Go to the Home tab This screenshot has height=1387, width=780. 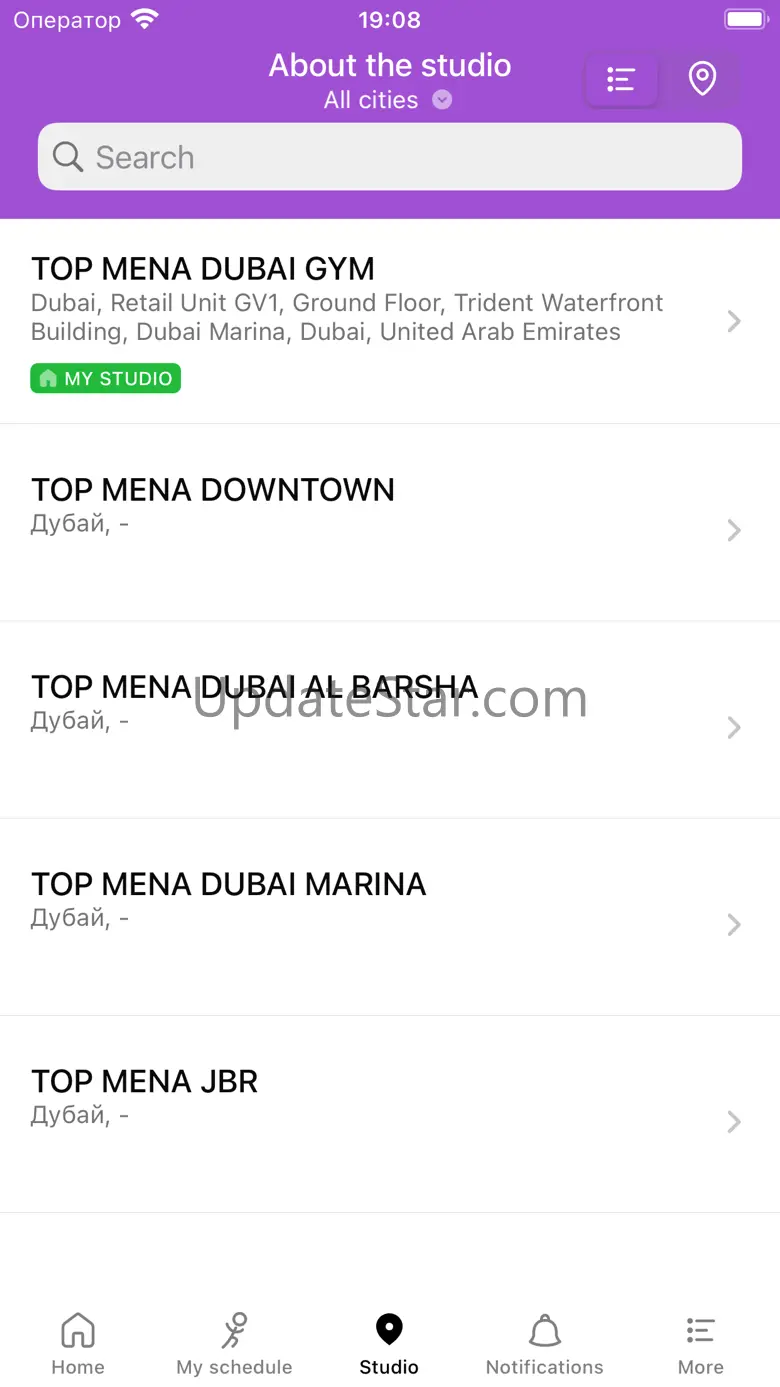click(78, 1344)
